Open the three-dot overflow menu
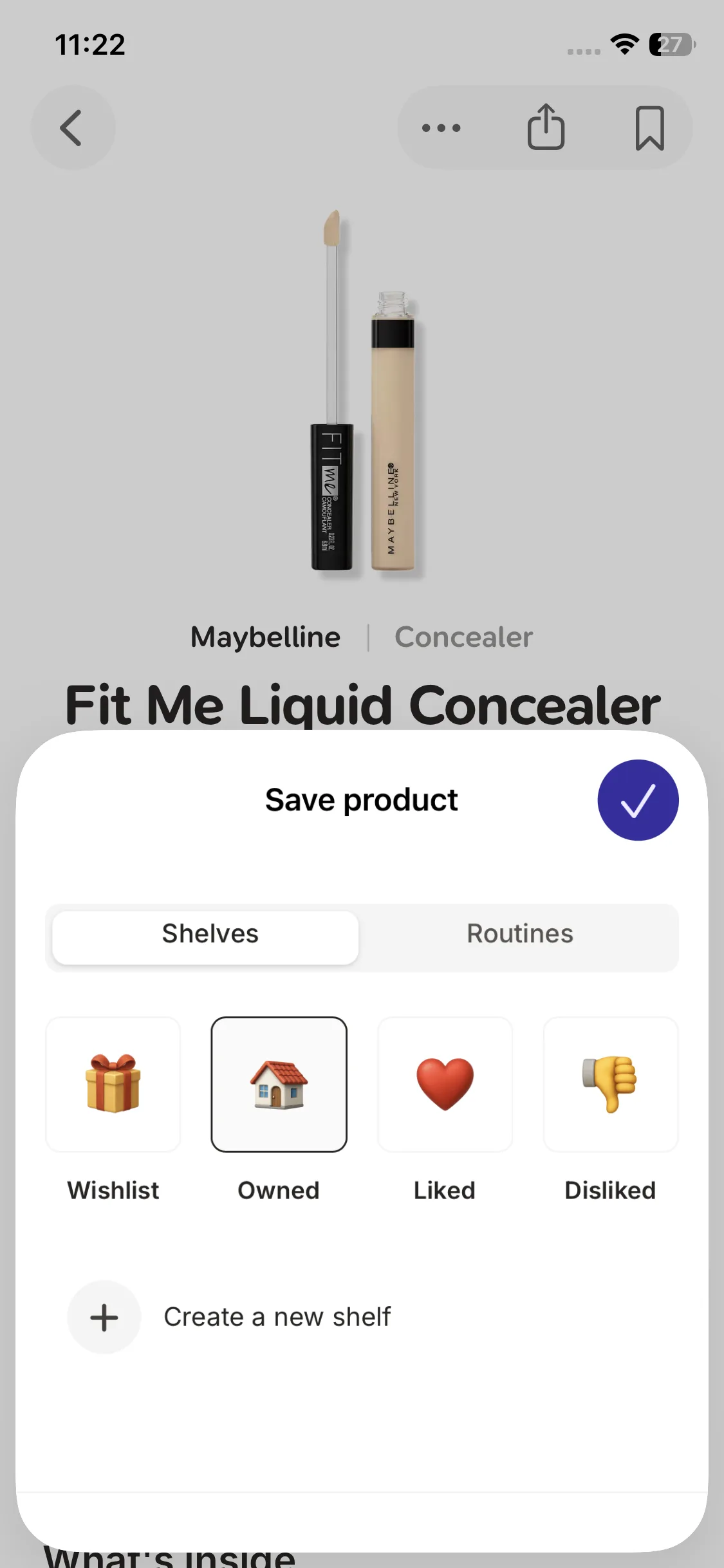 (441, 128)
